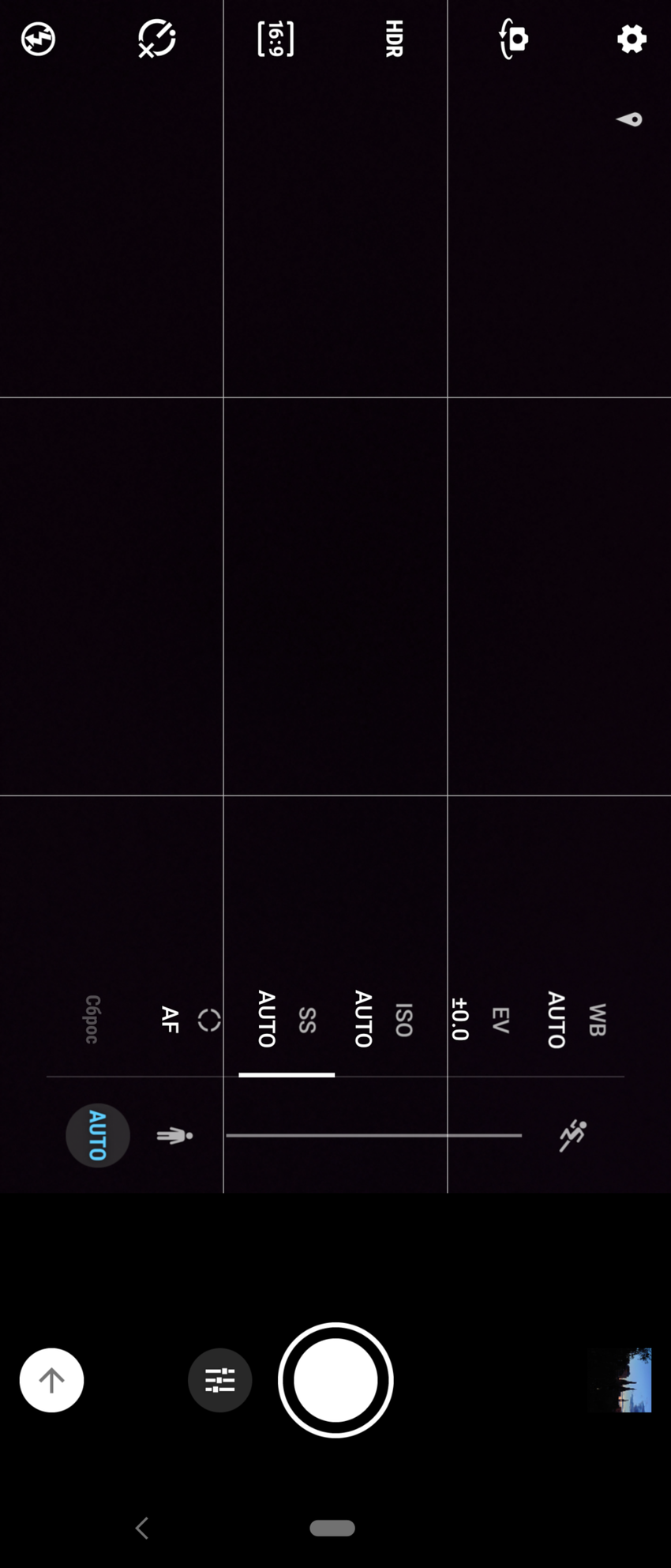Switch to the SS shutter speed tab
Image resolution: width=671 pixels, height=1568 pixels.
(x=286, y=1027)
